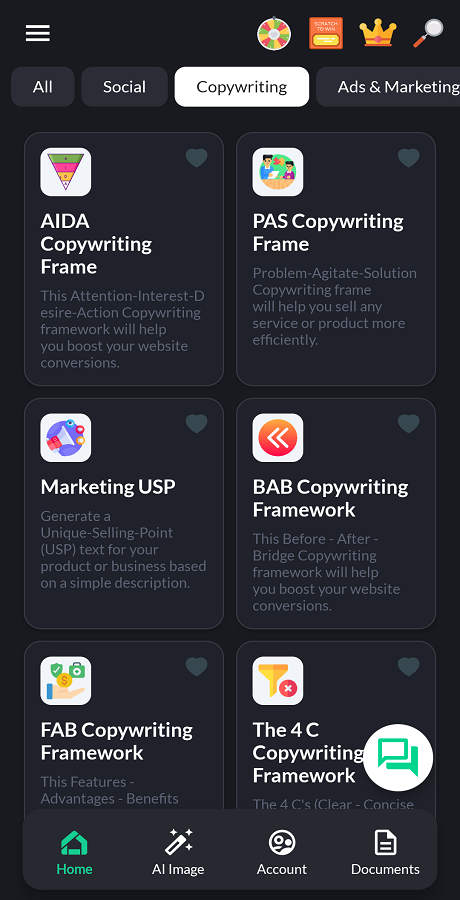Select the Social category chip

(x=124, y=87)
